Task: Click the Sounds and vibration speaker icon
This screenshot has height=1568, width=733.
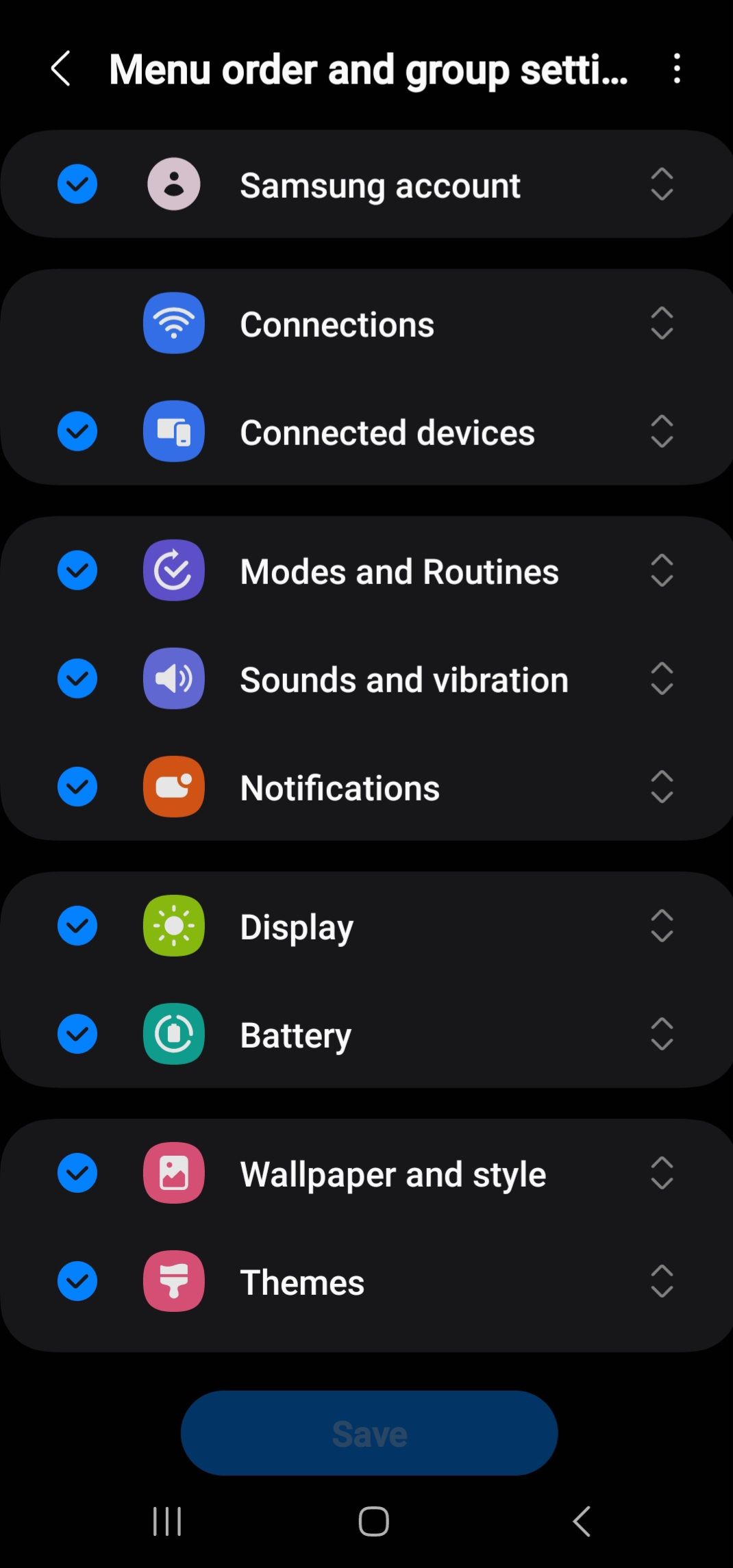Action: point(173,679)
